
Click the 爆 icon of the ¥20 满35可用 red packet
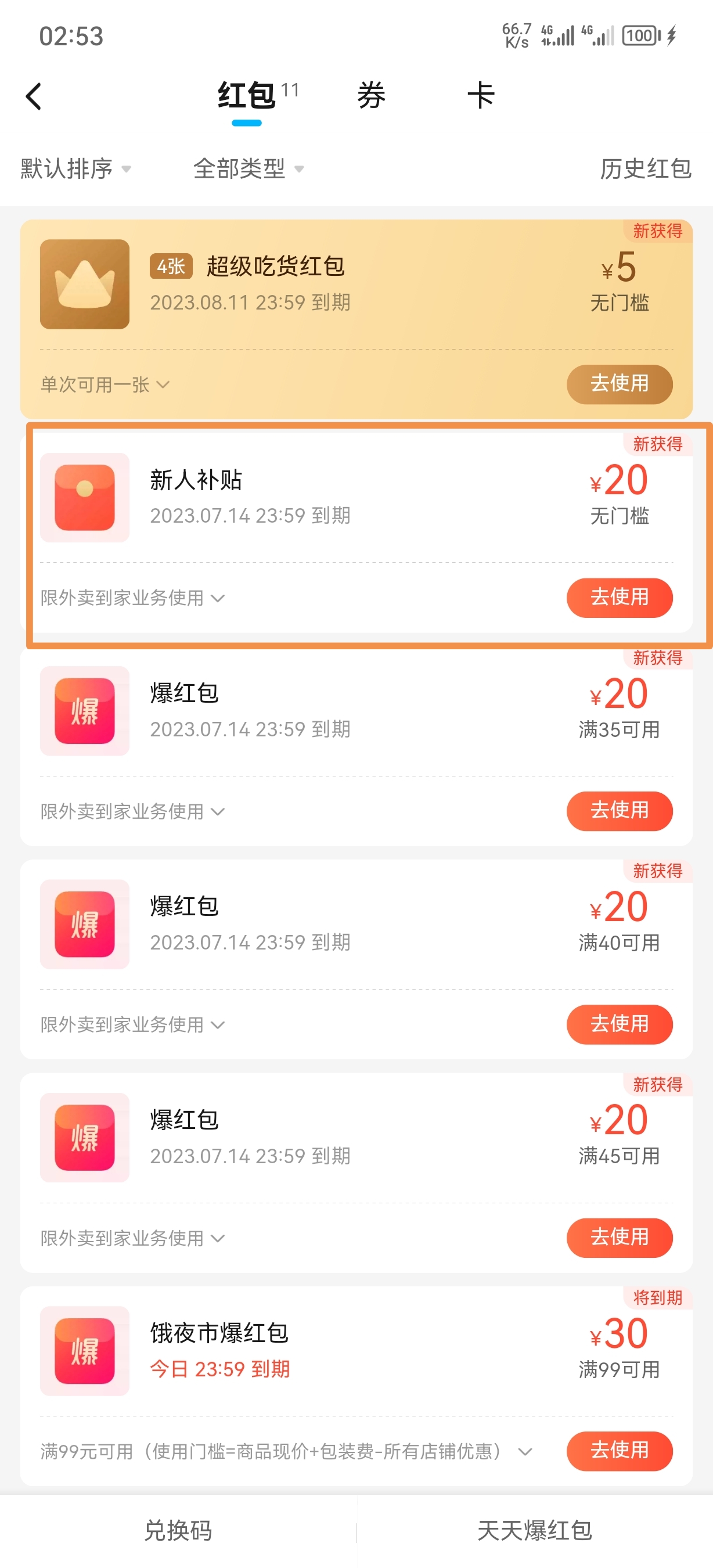tap(84, 711)
